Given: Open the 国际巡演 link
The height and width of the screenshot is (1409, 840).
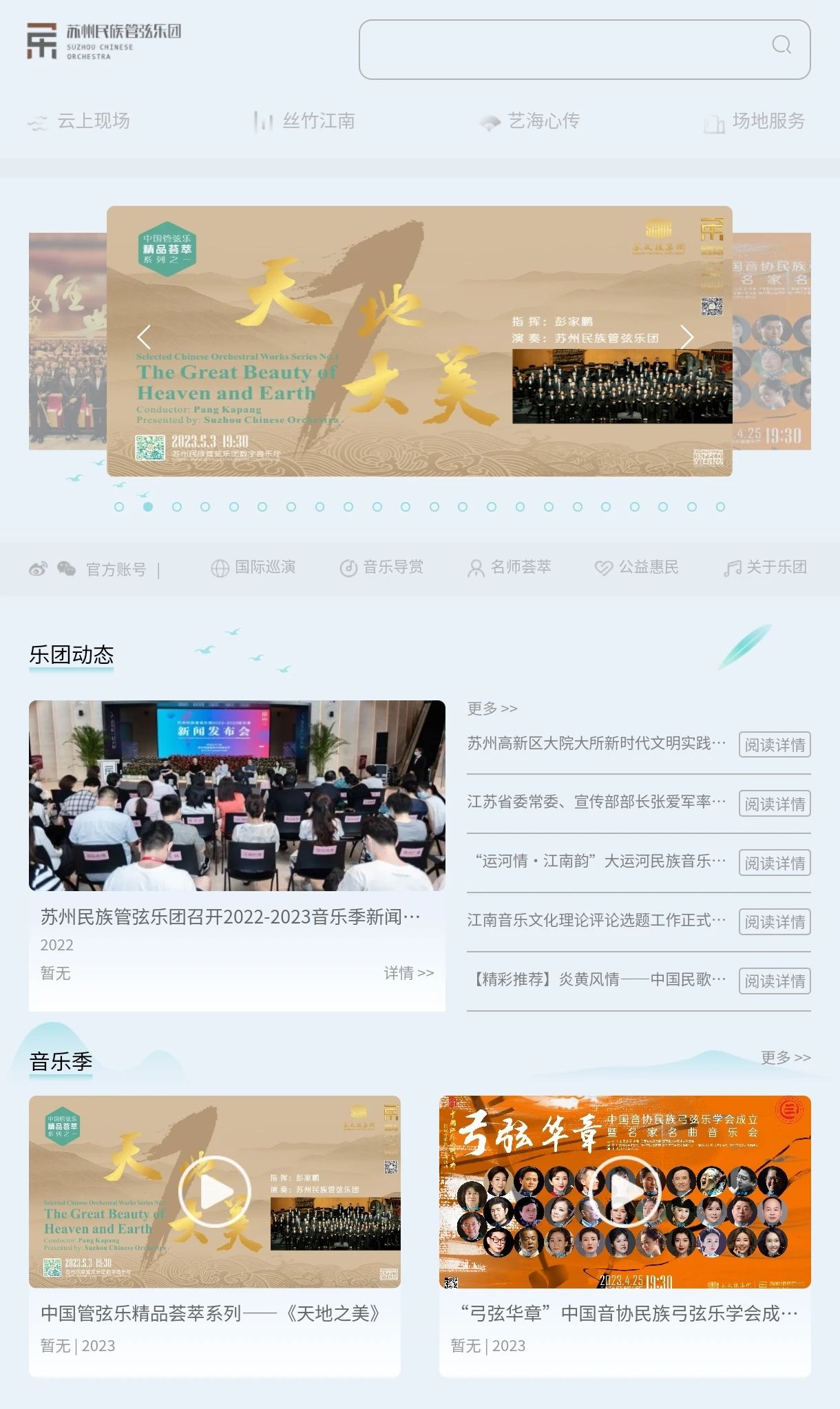Looking at the screenshot, I should pyautogui.click(x=253, y=567).
